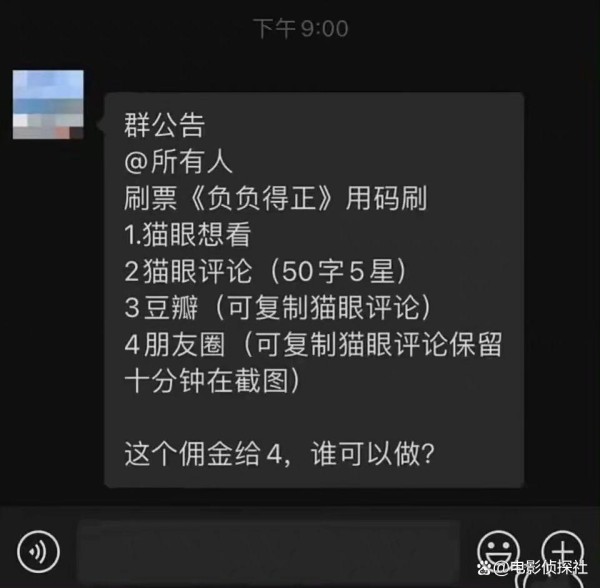Open the sender's blurred avatar profile
This screenshot has width=600, height=588.
[47, 104]
